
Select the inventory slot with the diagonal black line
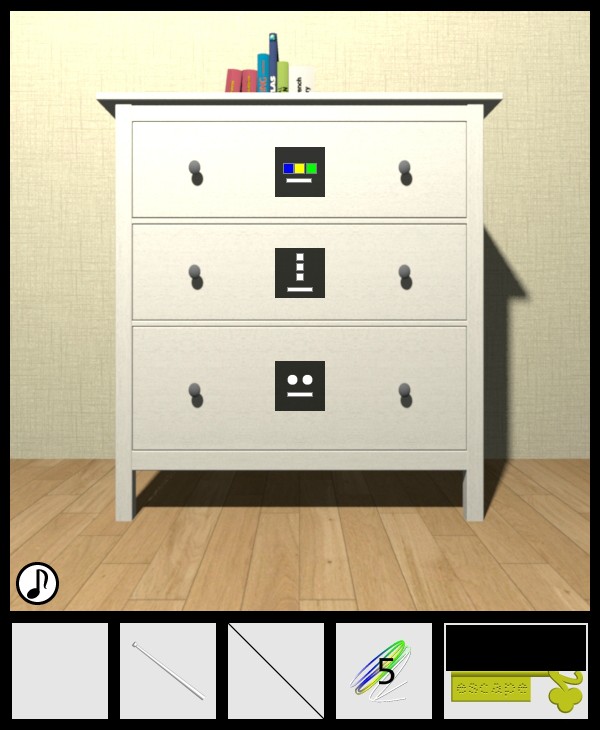tap(276, 671)
